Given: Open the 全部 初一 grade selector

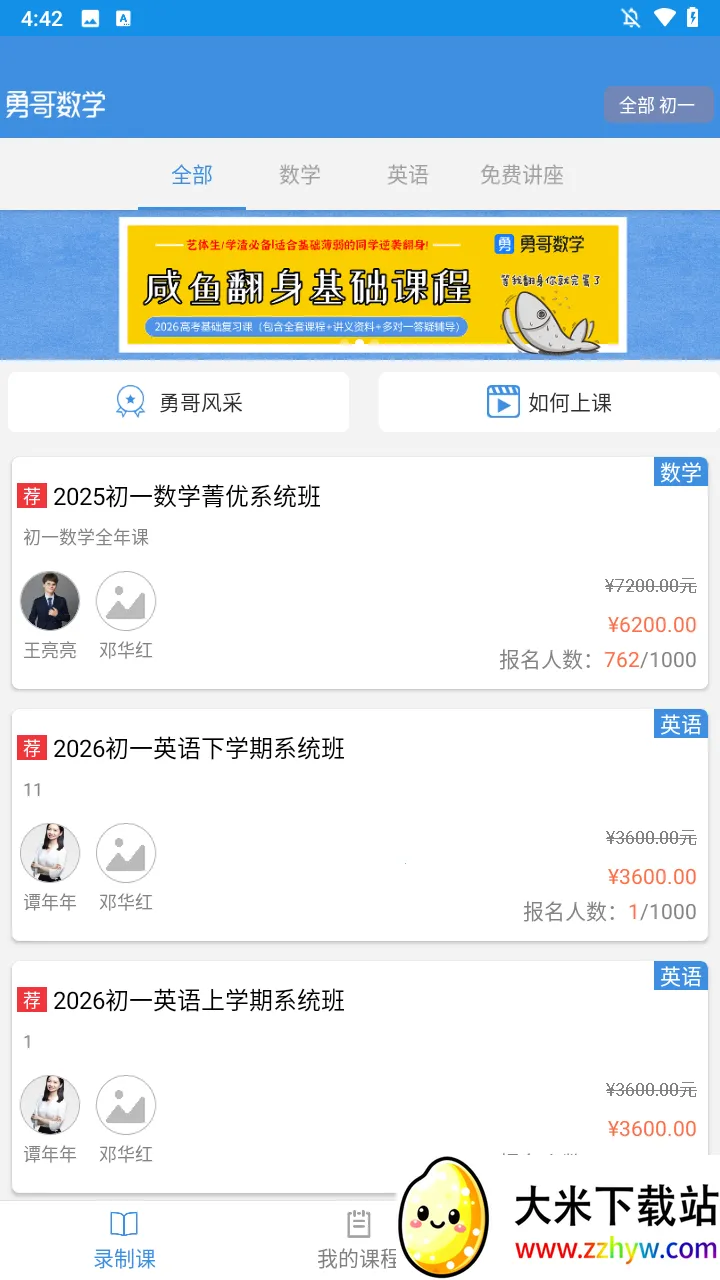Looking at the screenshot, I should 657,105.
